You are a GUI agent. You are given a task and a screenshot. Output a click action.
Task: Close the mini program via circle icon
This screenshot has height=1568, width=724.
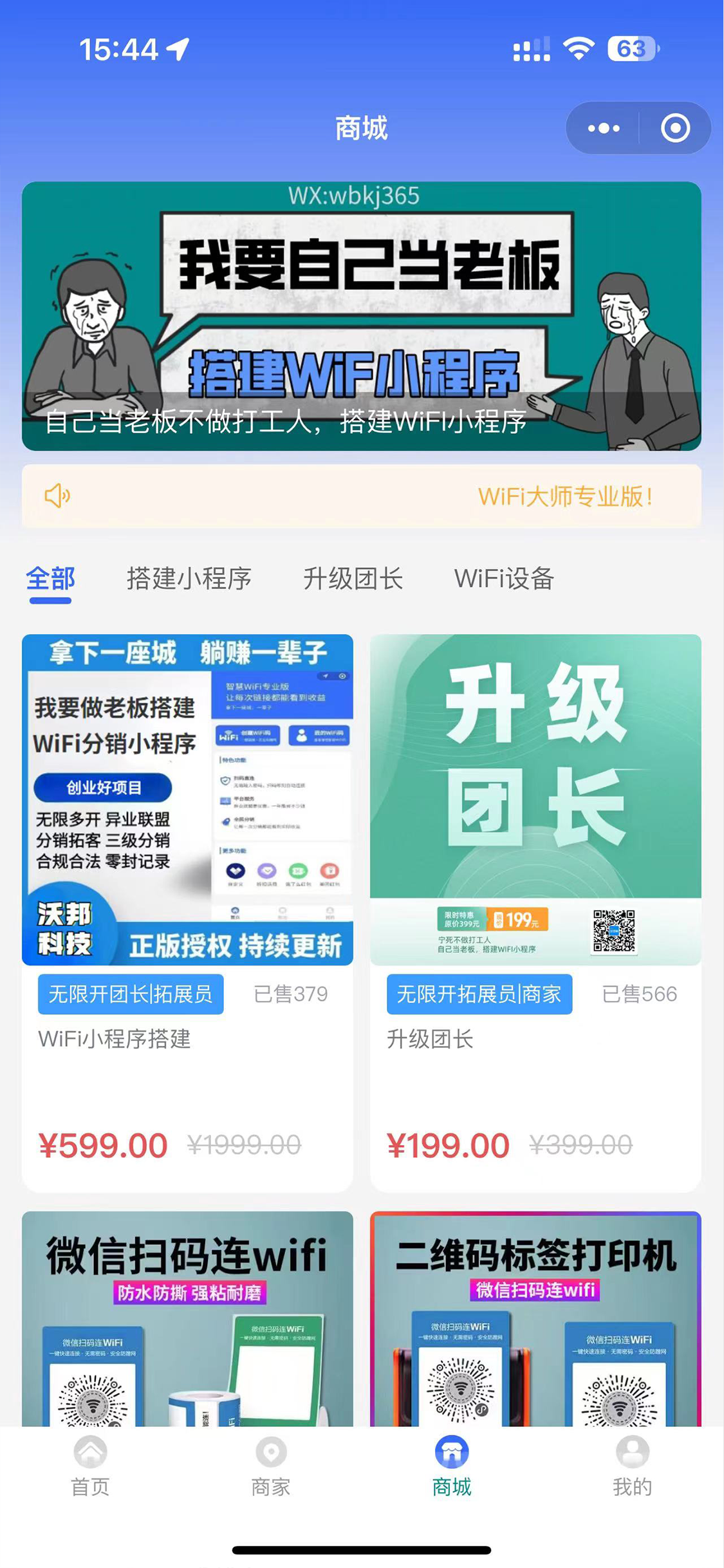(675, 128)
